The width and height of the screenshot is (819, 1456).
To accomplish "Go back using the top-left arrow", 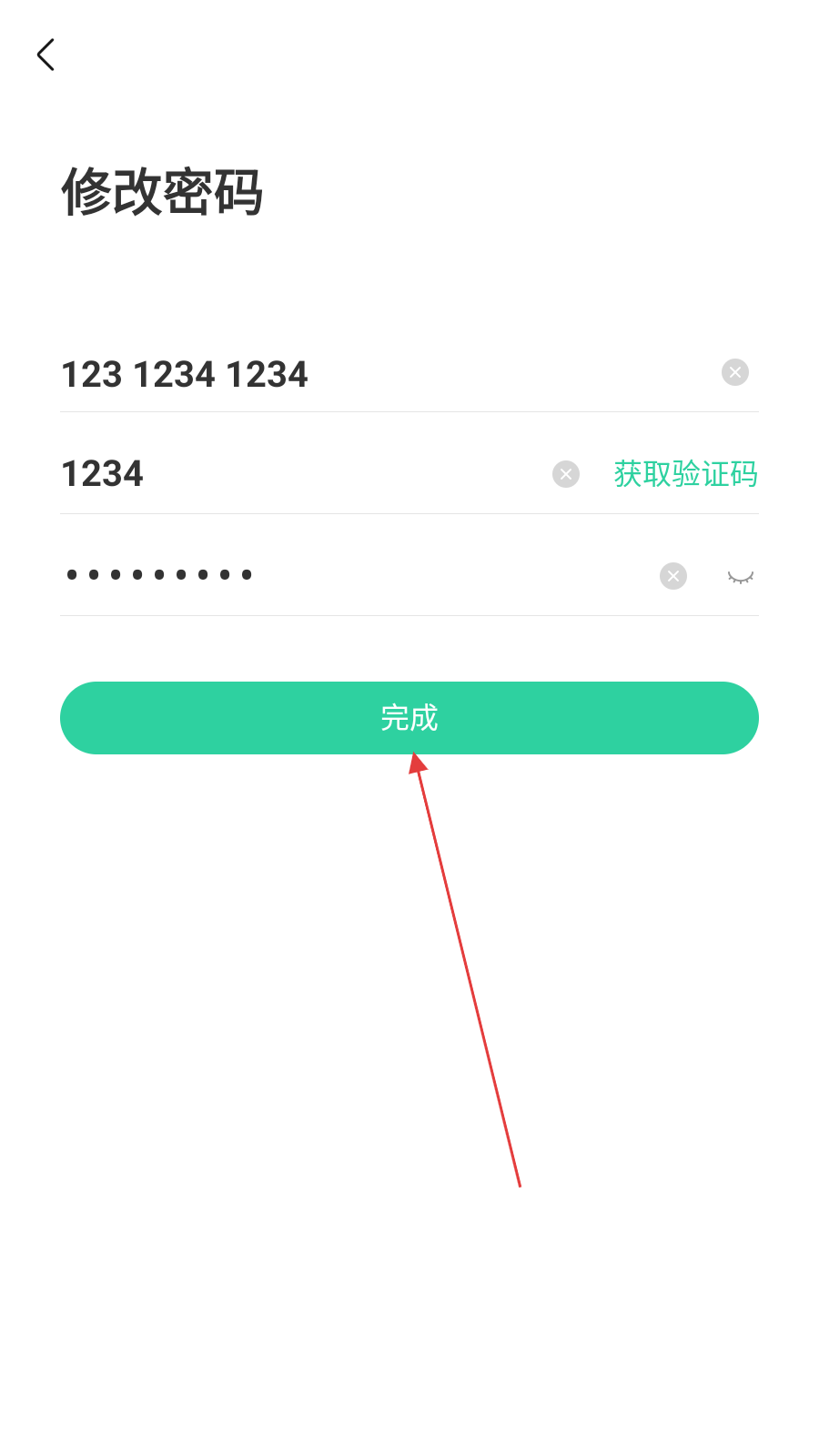I will point(45,55).
